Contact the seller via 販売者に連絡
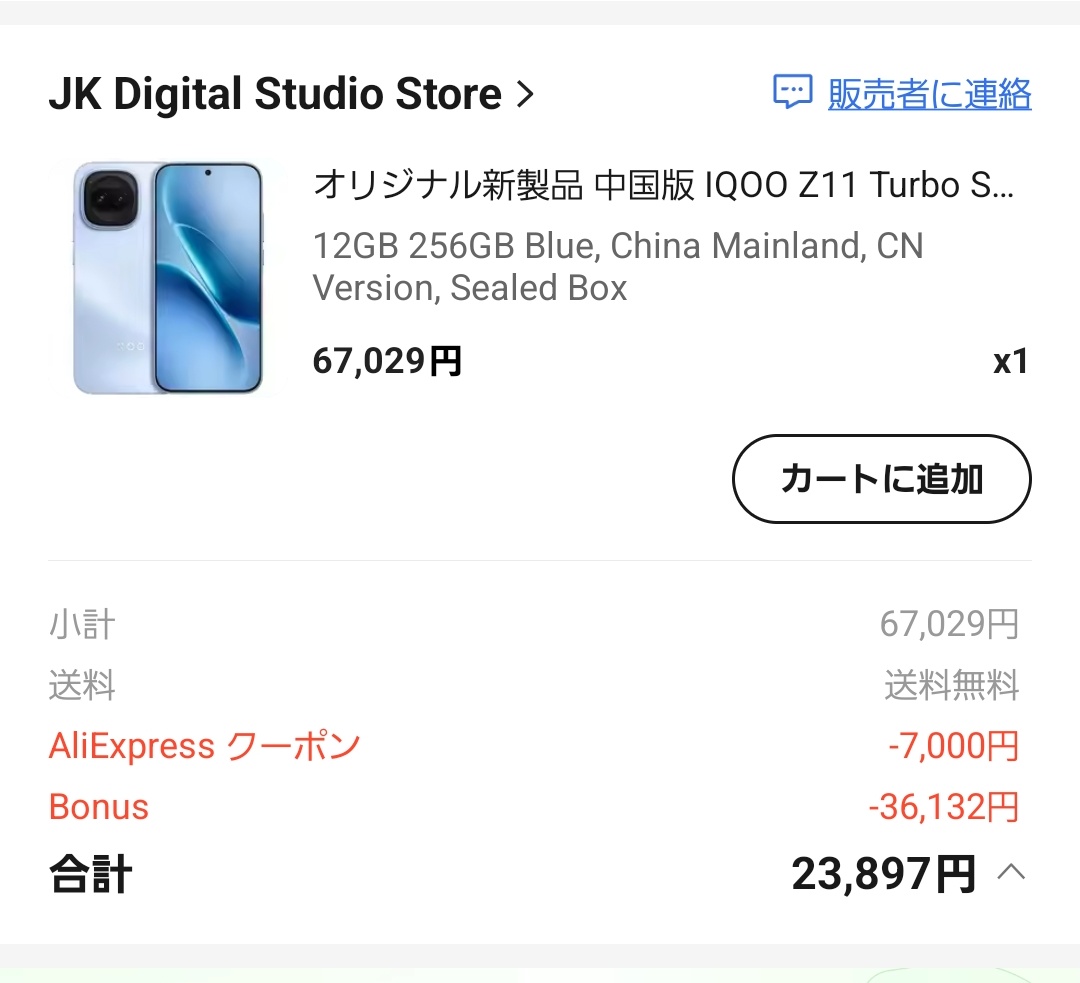 click(902, 93)
